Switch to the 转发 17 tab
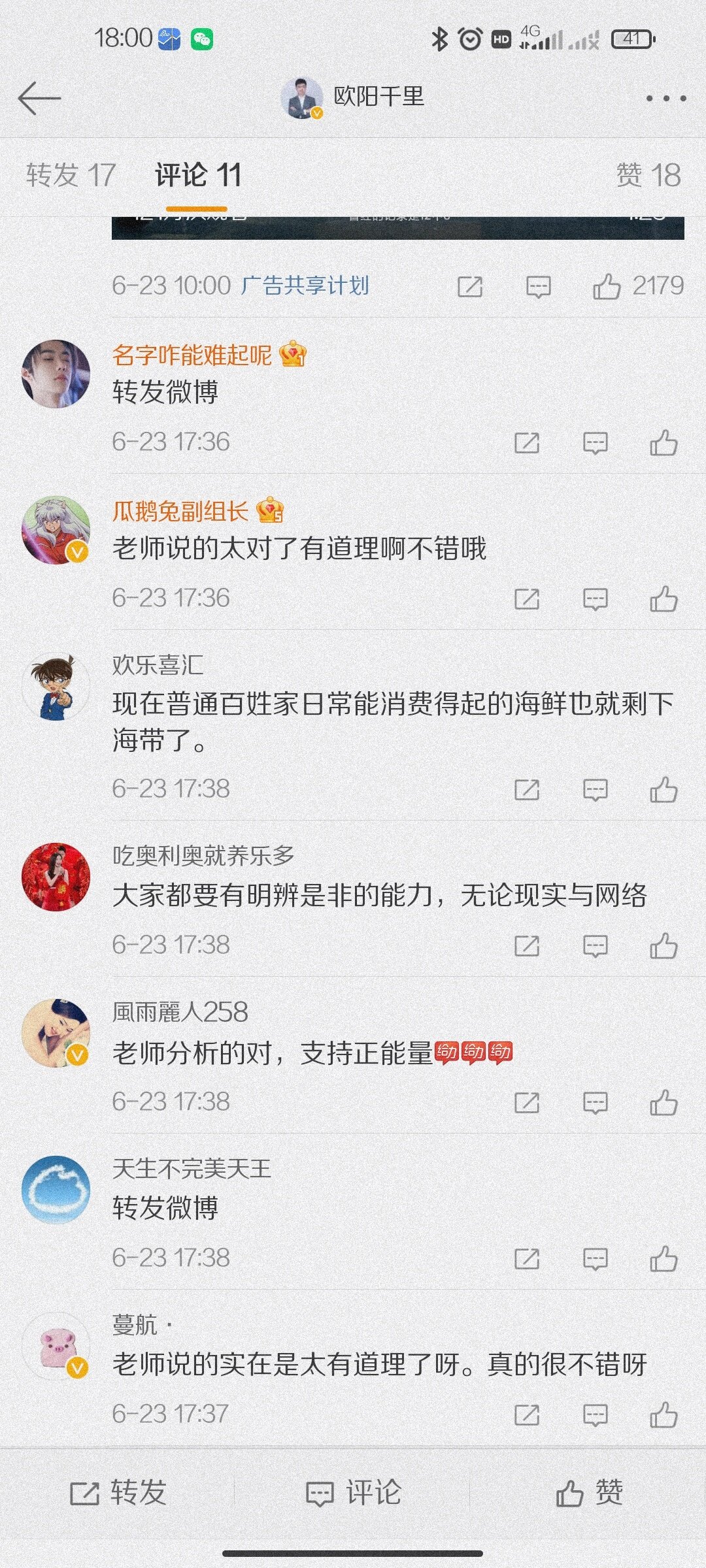Screen dimensions: 706x1568 [x=71, y=175]
